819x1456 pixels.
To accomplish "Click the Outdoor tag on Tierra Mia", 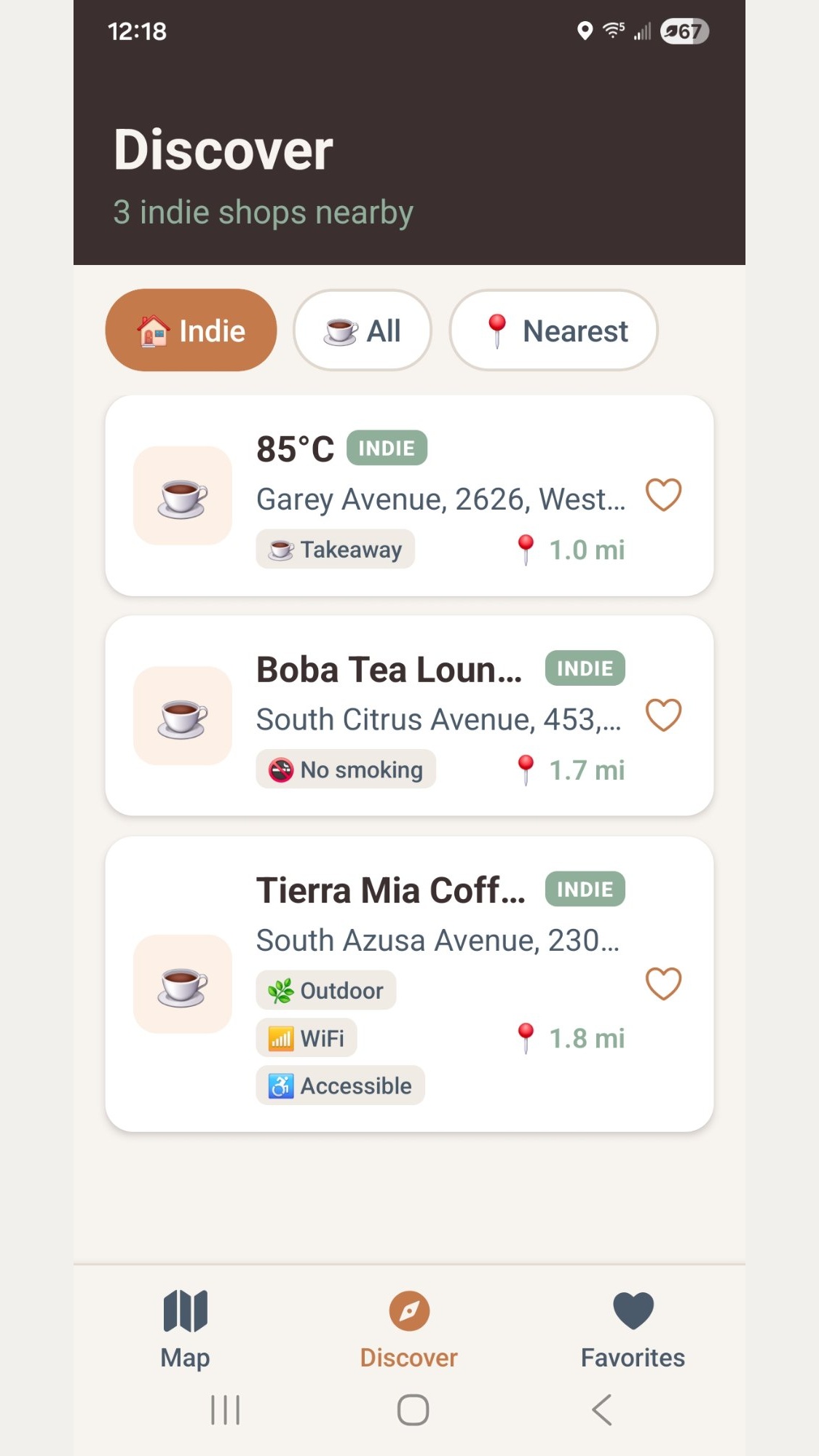I will [325, 989].
